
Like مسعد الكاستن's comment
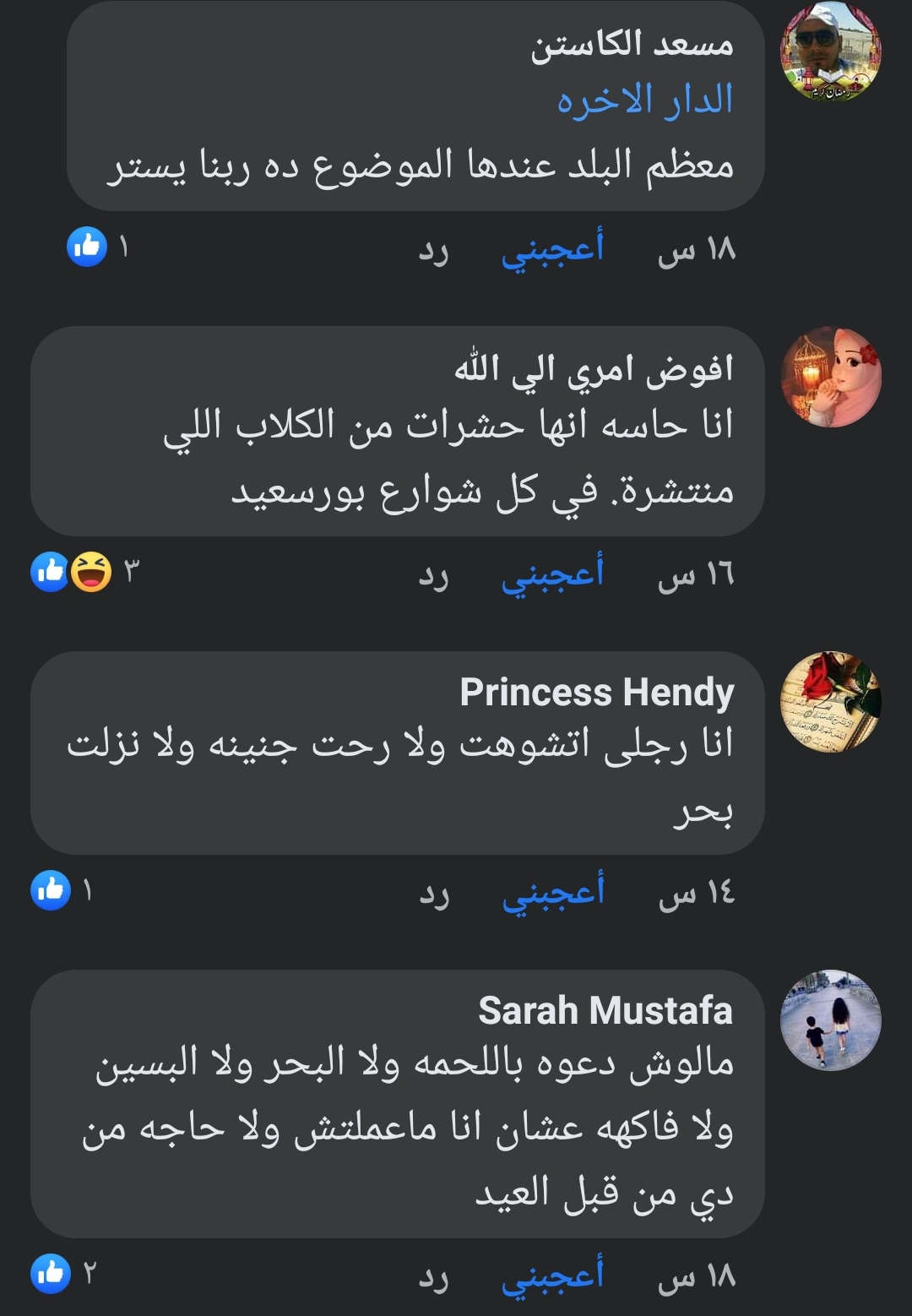click(x=552, y=248)
